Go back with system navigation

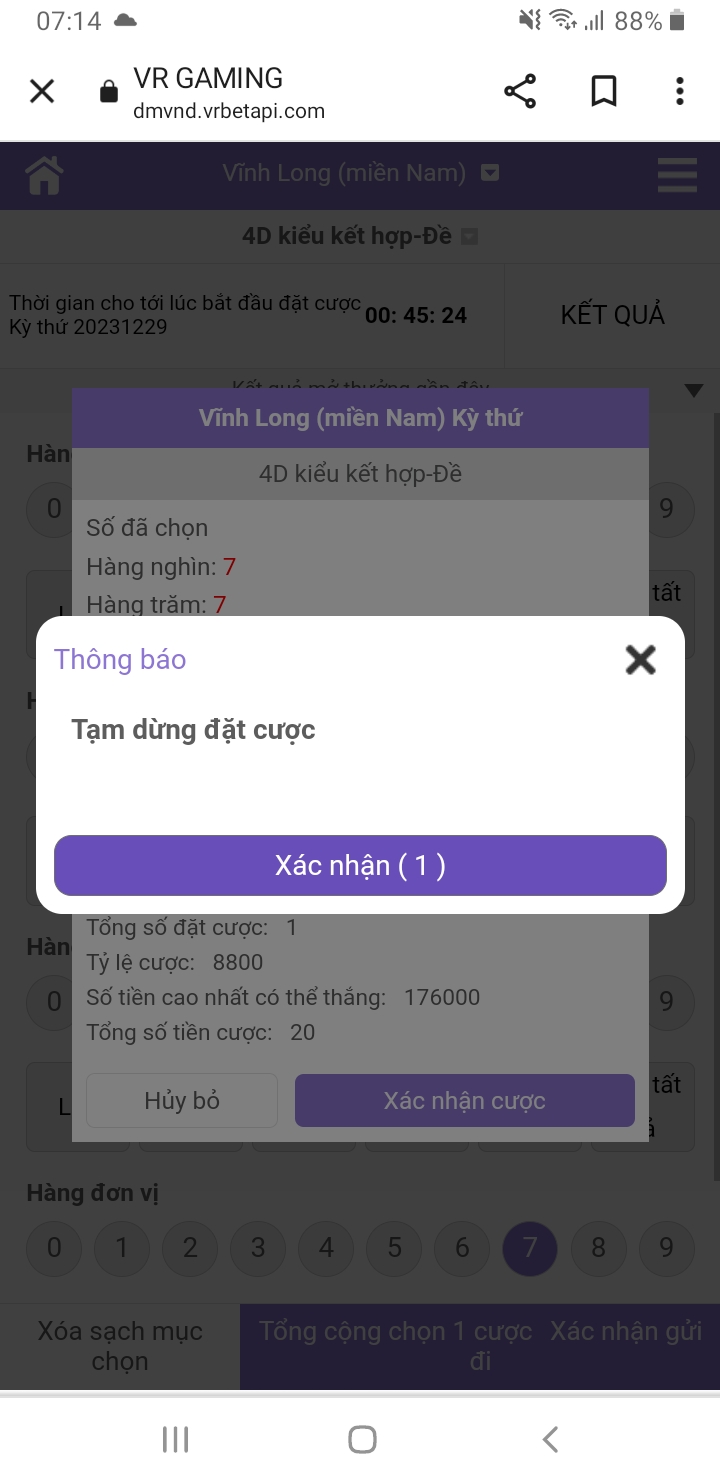(549, 1439)
